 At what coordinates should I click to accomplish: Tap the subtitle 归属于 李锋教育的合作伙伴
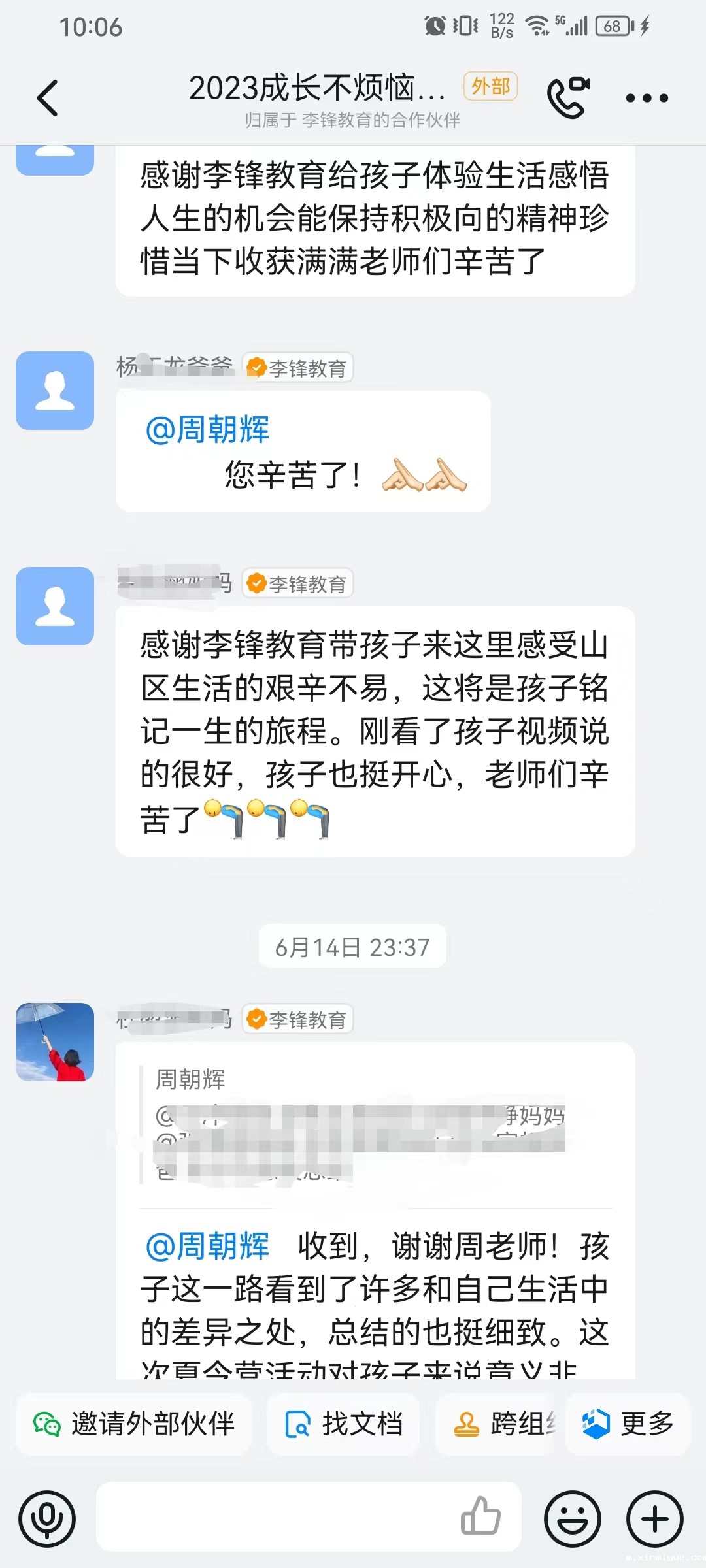click(353, 122)
